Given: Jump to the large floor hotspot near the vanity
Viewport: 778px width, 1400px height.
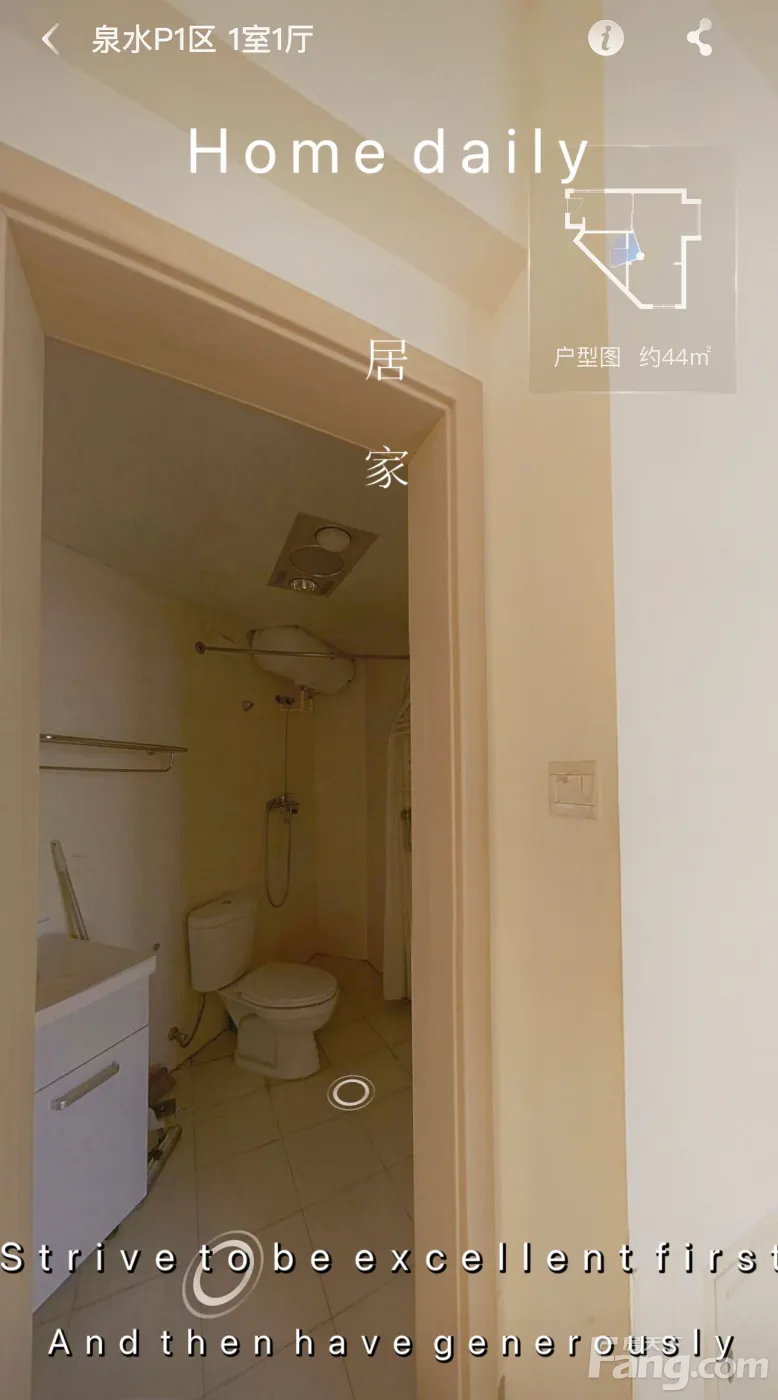Looking at the screenshot, I should tap(222, 1273).
